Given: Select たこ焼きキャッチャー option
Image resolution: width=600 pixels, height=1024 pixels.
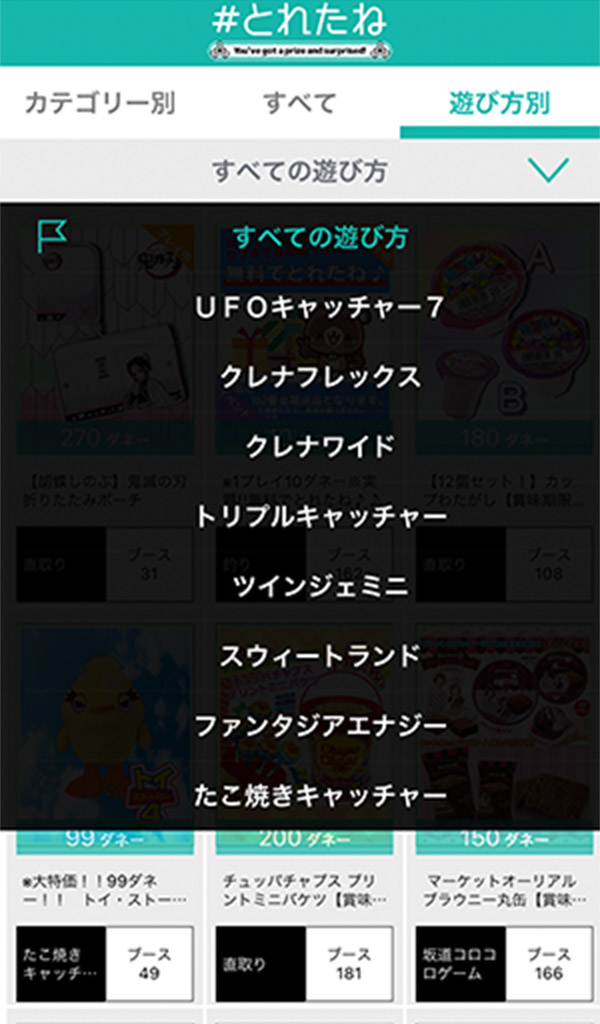Looking at the screenshot, I should coord(320,795).
